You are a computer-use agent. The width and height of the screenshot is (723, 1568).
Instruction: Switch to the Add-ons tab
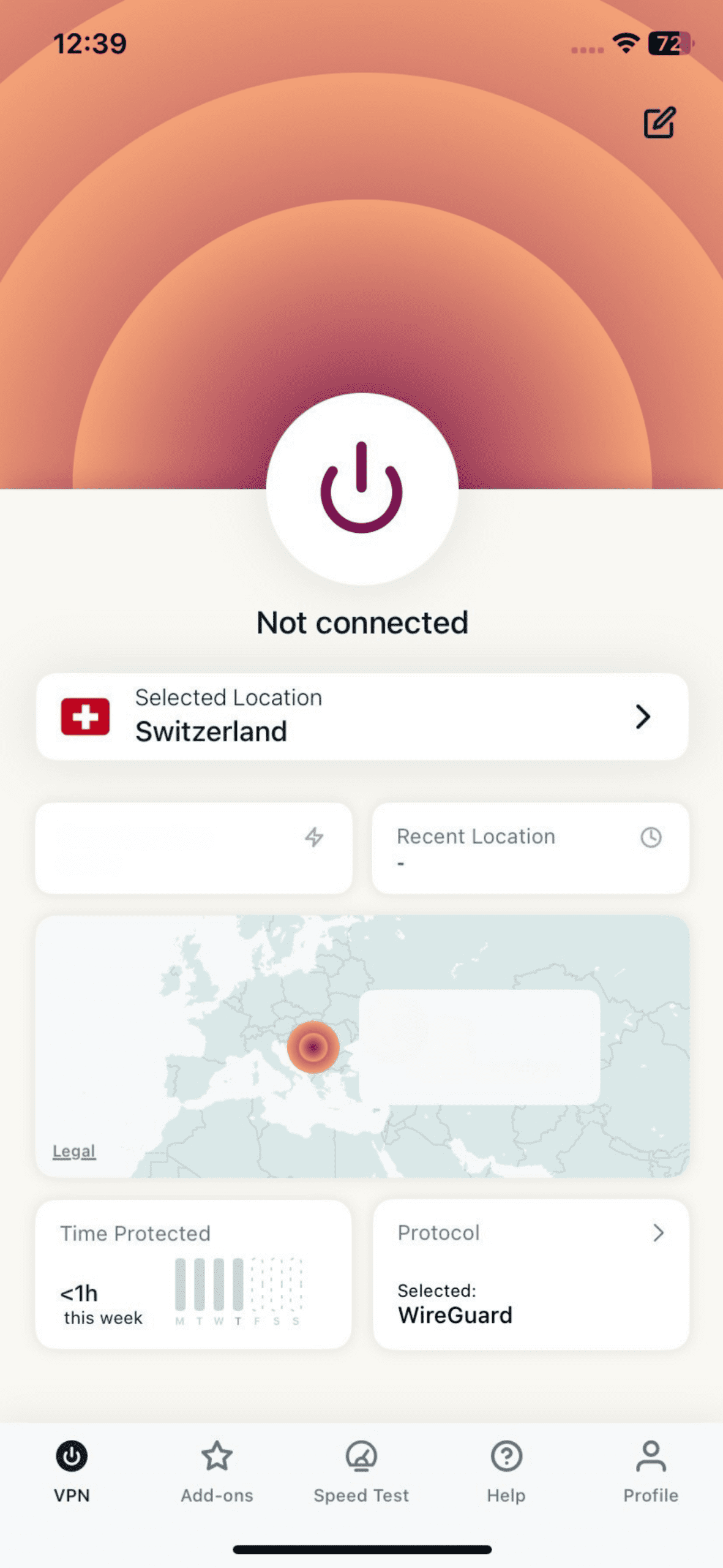(x=217, y=1476)
